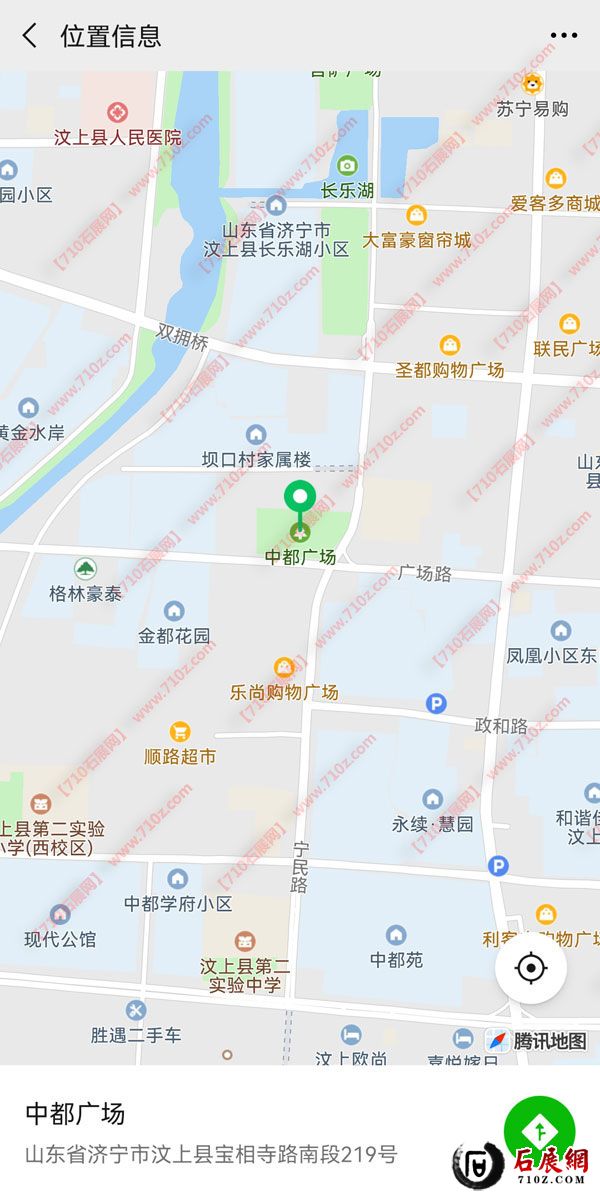This screenshot has width=600, height=1198.
Task: Recenter map to my current location
Action: 531,968
